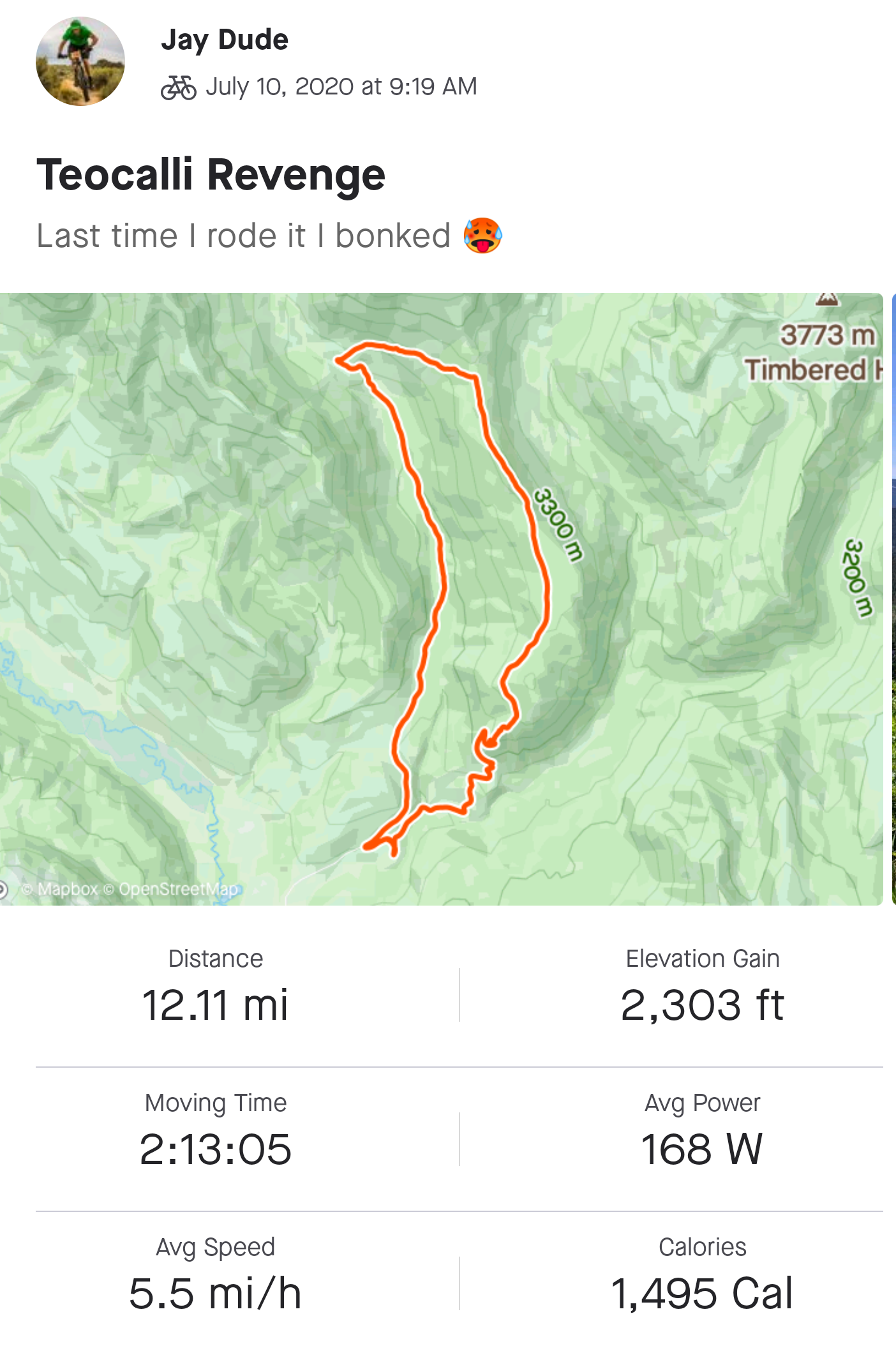Open Jay Dude's profile name

225,40
